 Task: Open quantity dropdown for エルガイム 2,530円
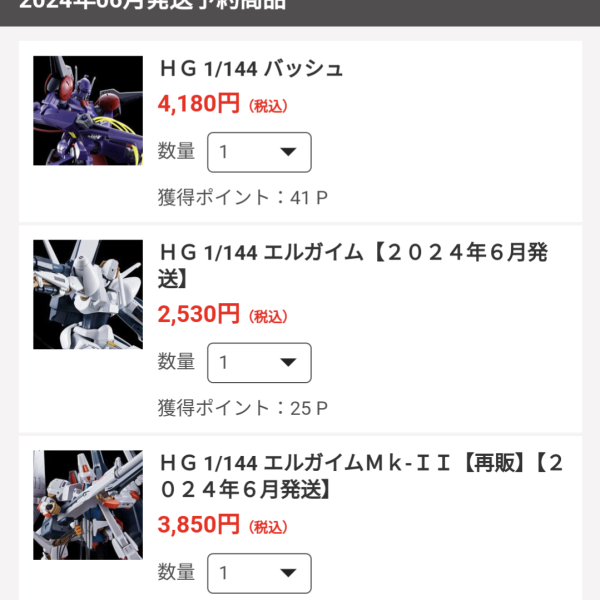pos(259,362)
